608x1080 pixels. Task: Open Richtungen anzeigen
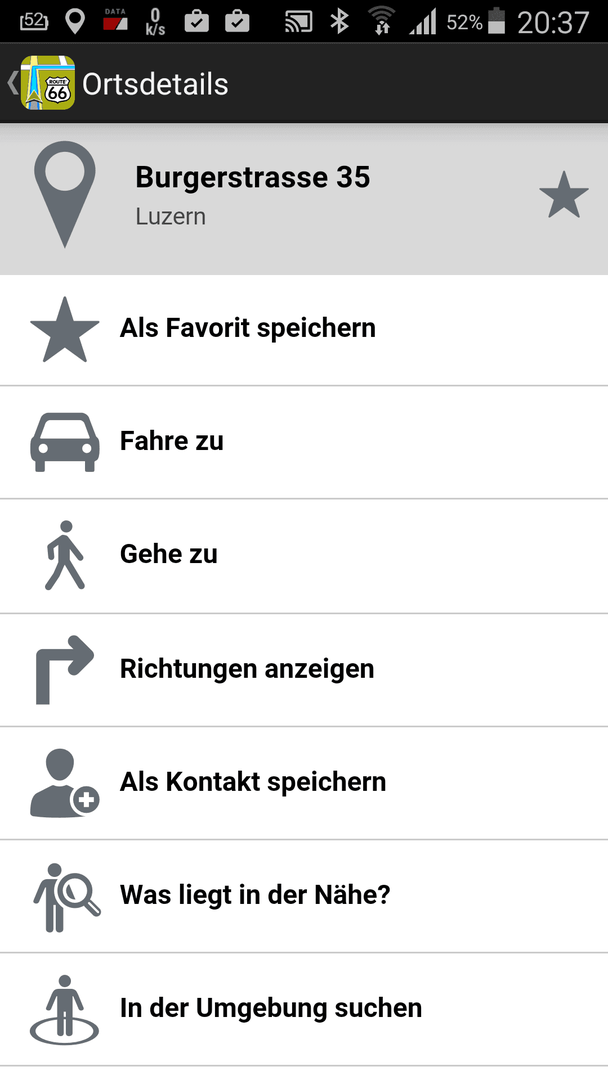coord(304,669)
